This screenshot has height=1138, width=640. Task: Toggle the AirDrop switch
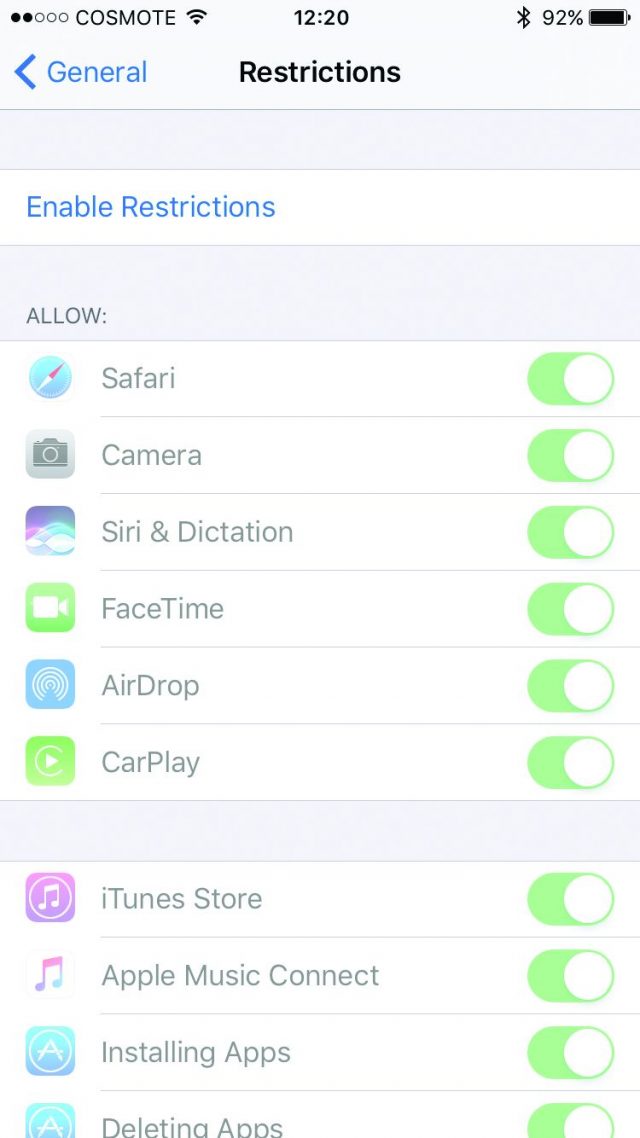coord(570,686)
